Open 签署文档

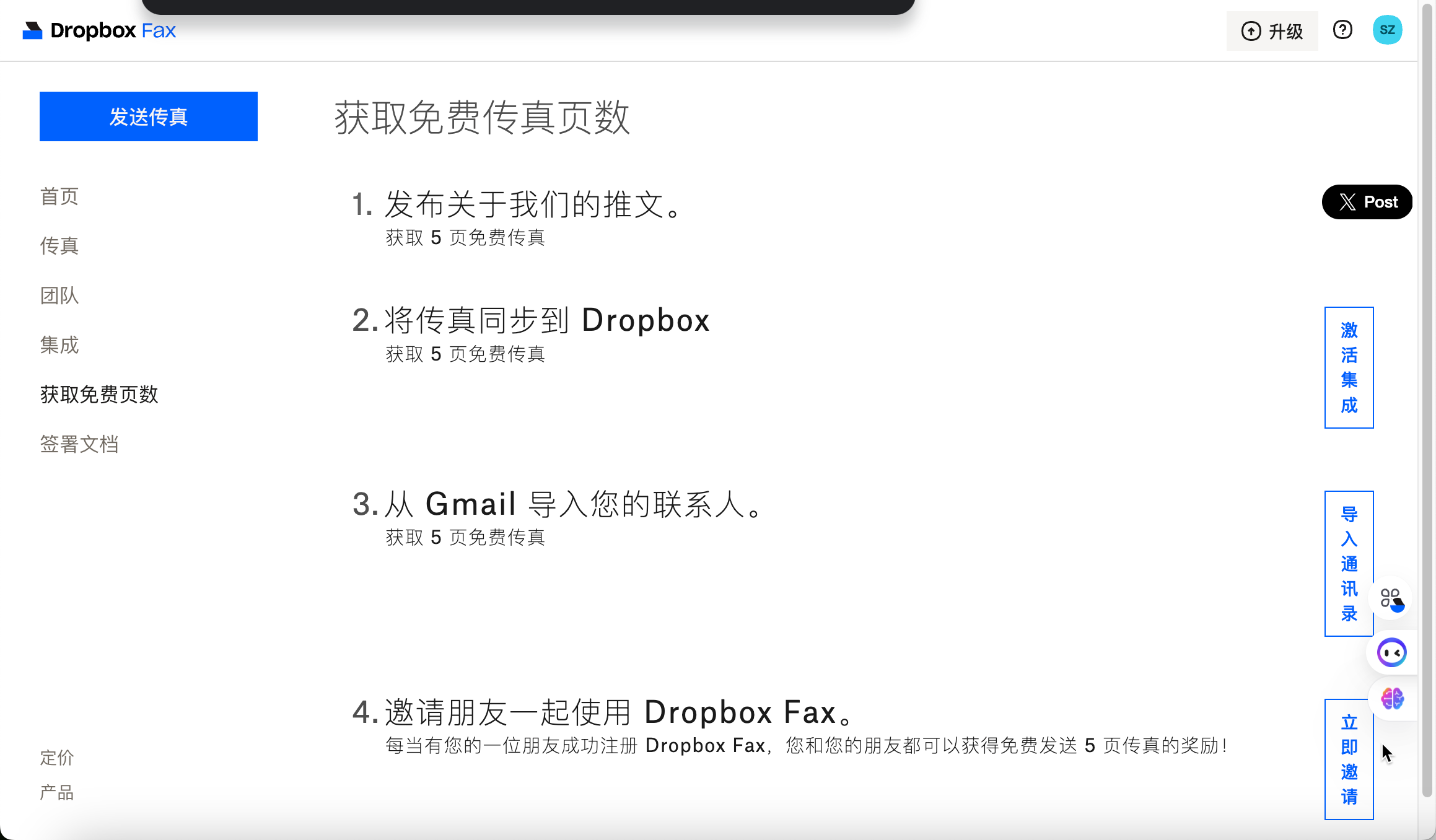[x=79, y=444]
